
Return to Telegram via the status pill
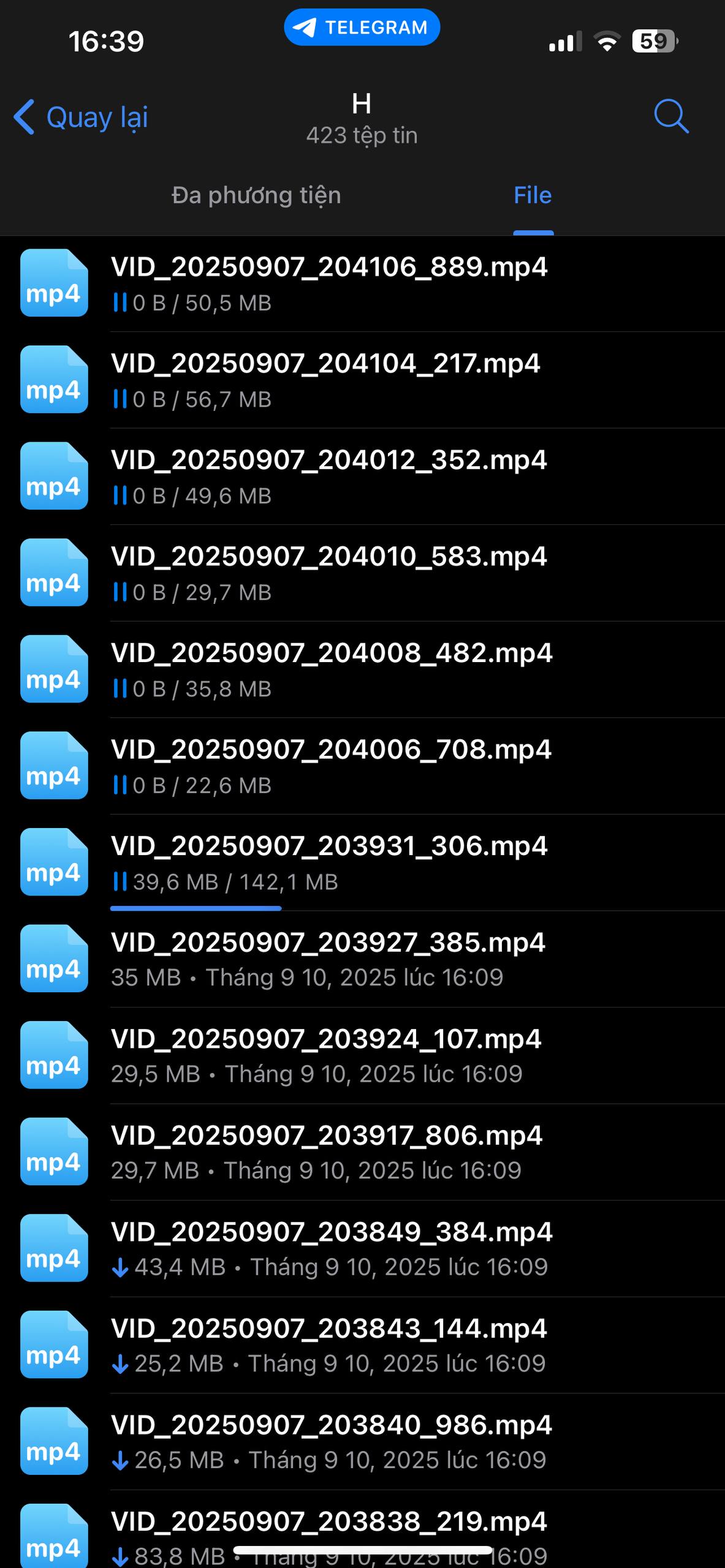[x=362, y=28]
